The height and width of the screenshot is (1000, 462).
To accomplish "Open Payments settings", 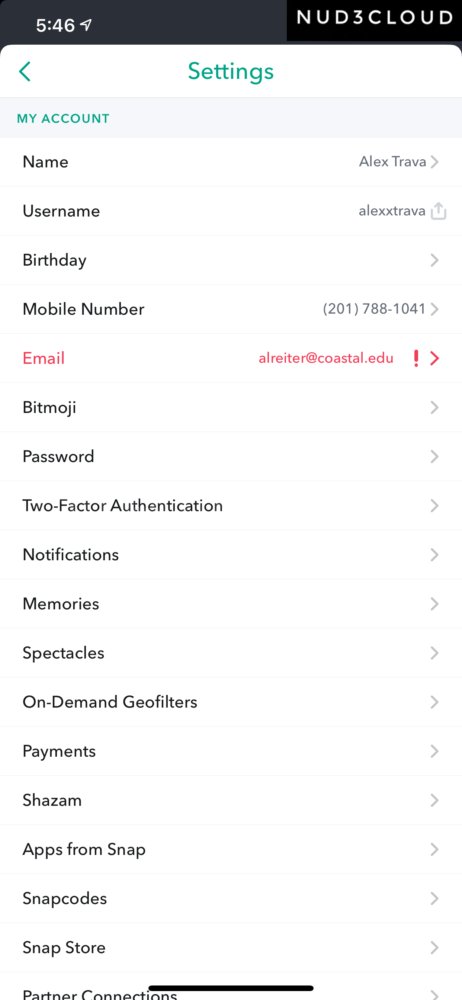I will [x=231, y=751].
